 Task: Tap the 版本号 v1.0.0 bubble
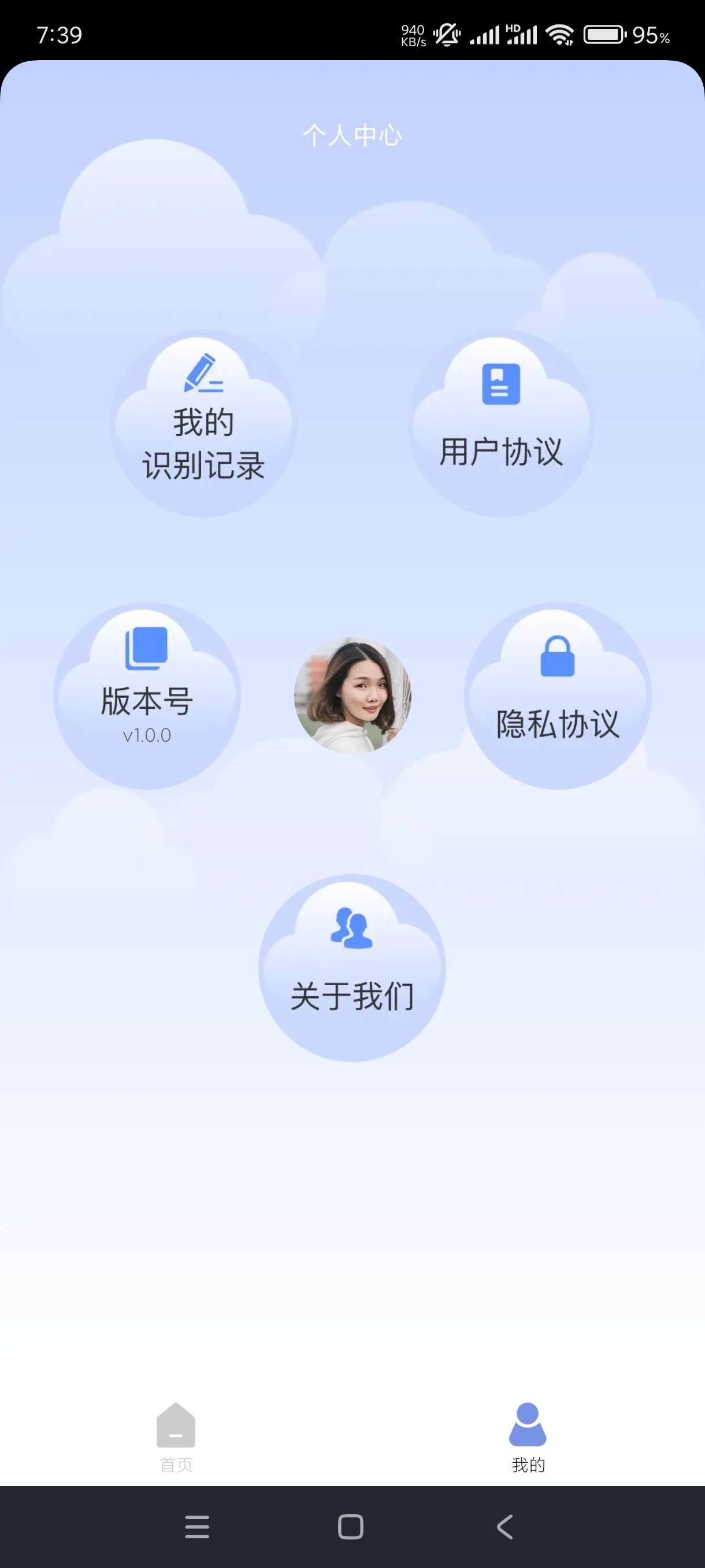tap(147, 696)
